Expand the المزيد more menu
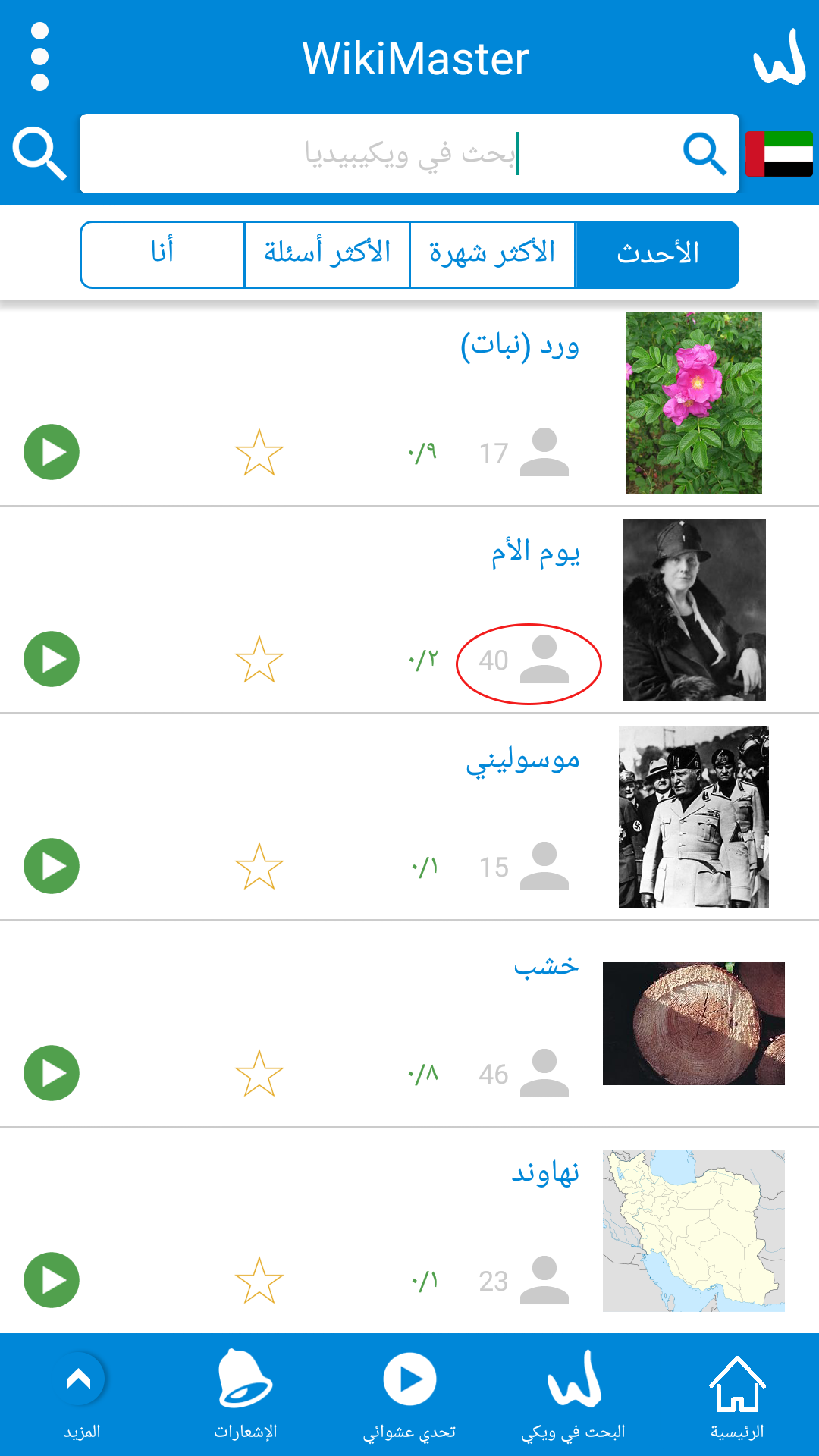Screen dimensions: 819x1456 point(82,1397)
